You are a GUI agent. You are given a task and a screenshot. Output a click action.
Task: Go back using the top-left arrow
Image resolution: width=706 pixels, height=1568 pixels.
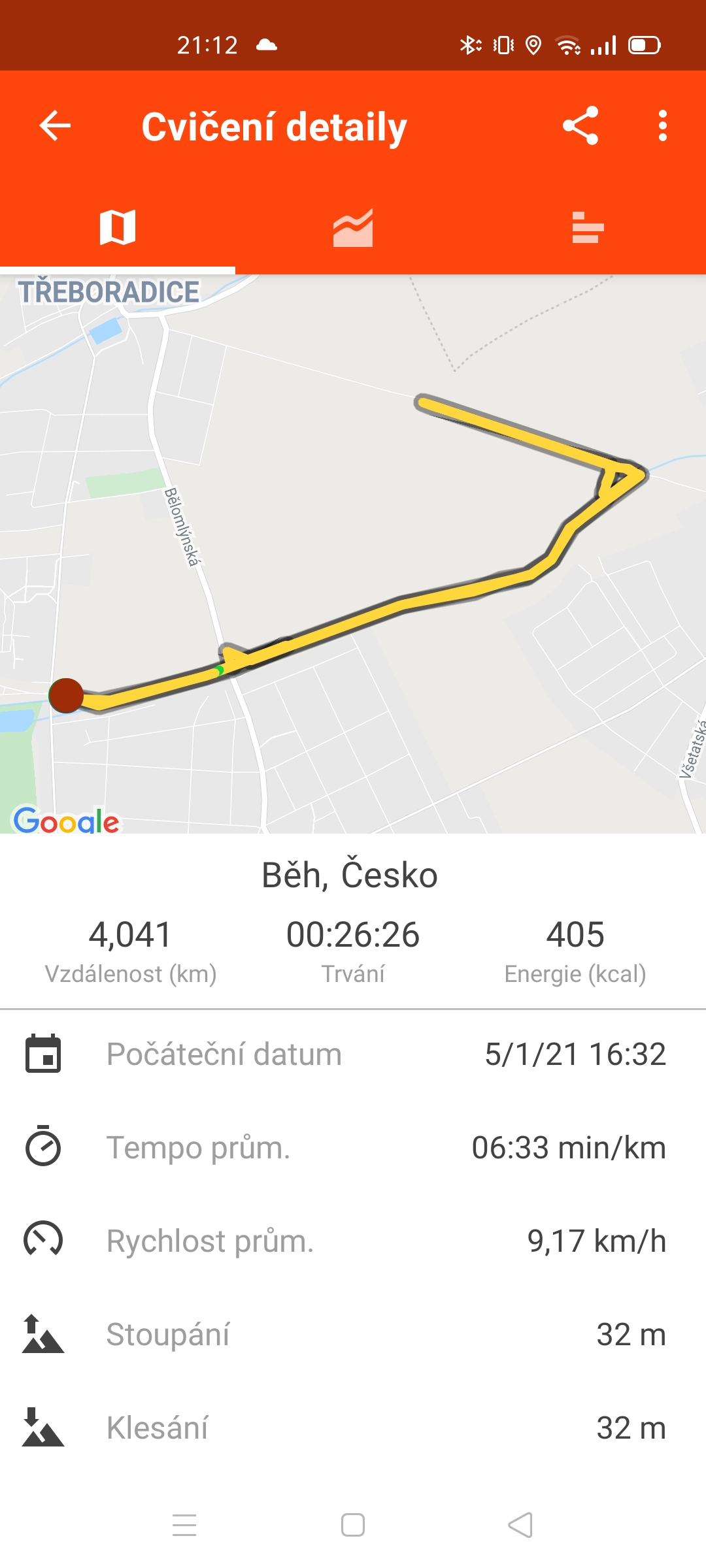[55, 125]
